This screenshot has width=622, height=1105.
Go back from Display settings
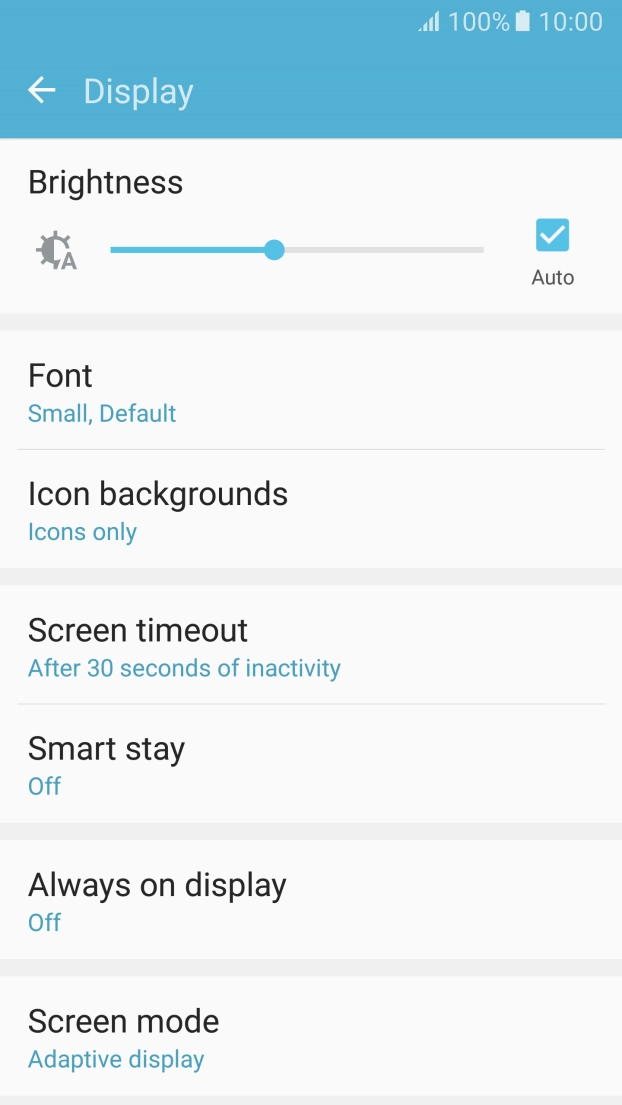pyautogui.click(x=42, y=91)
